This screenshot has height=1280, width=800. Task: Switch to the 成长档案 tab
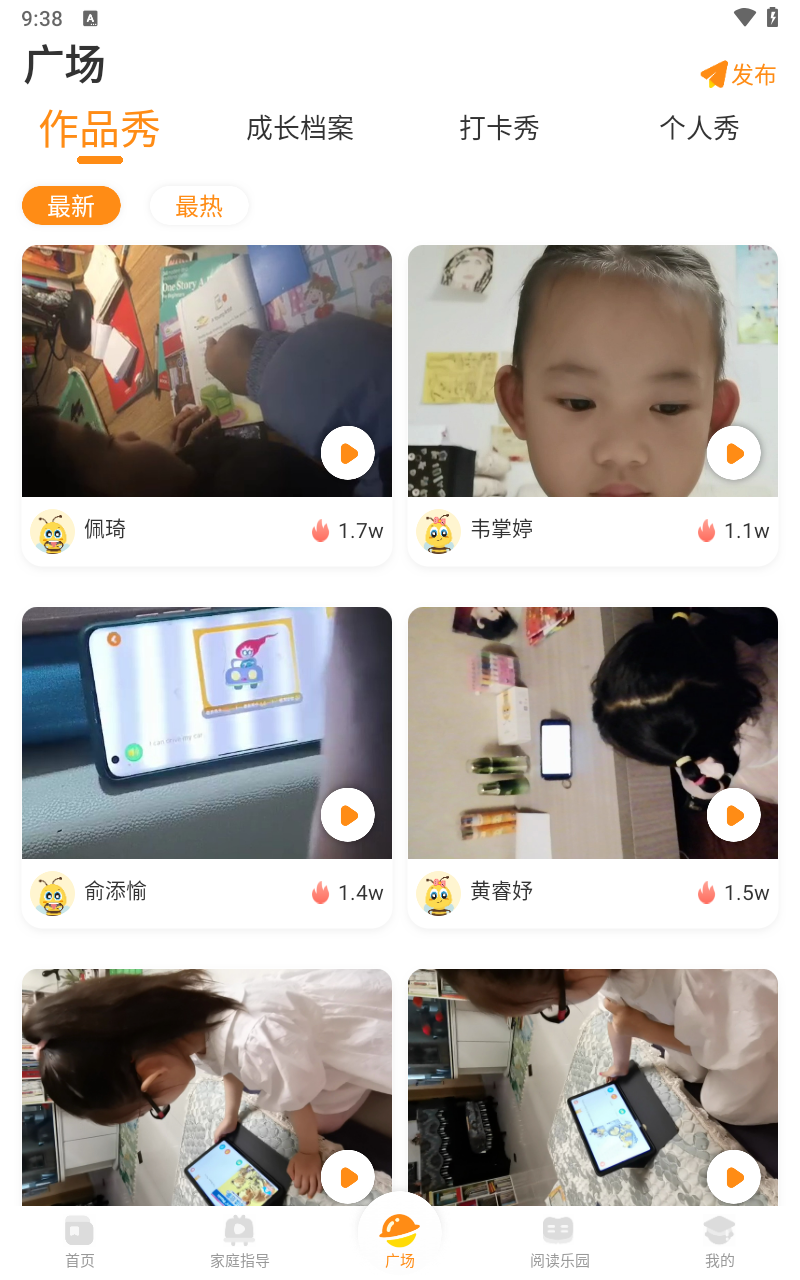(x=299, y=128)
